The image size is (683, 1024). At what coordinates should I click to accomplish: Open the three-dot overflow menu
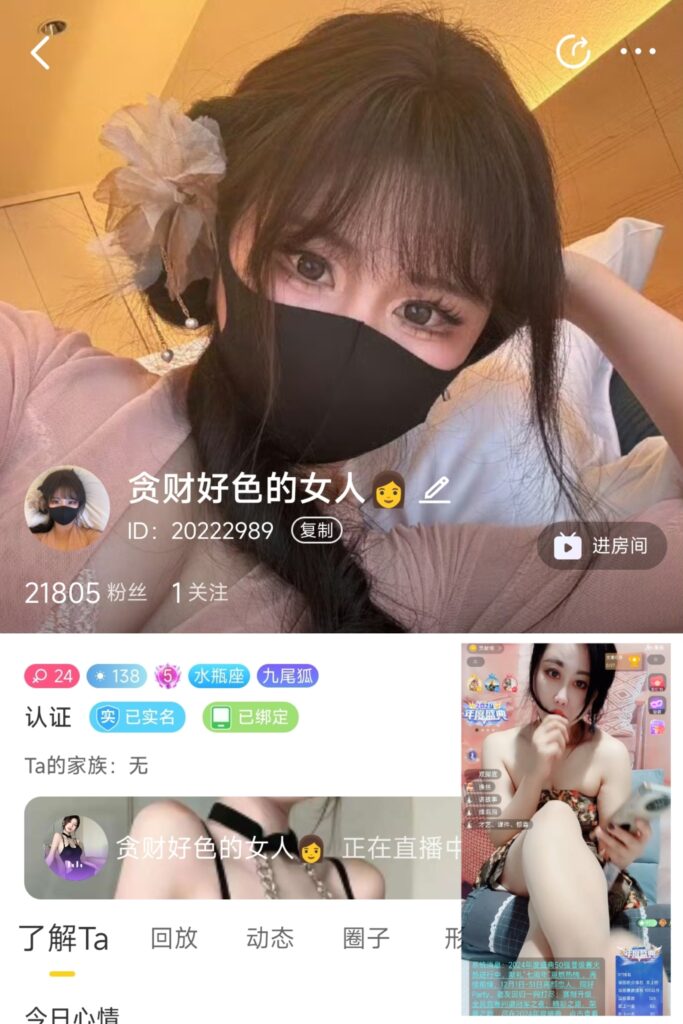[x=638, y=52]
